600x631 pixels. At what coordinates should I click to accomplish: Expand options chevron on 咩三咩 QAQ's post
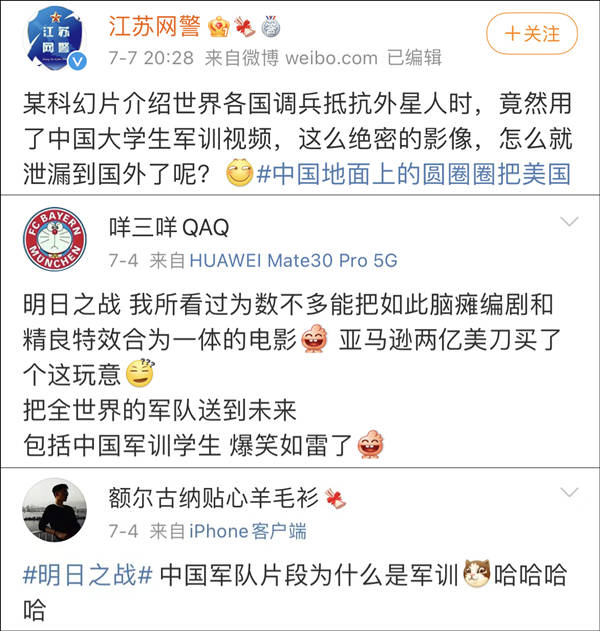tap(568, 222)
